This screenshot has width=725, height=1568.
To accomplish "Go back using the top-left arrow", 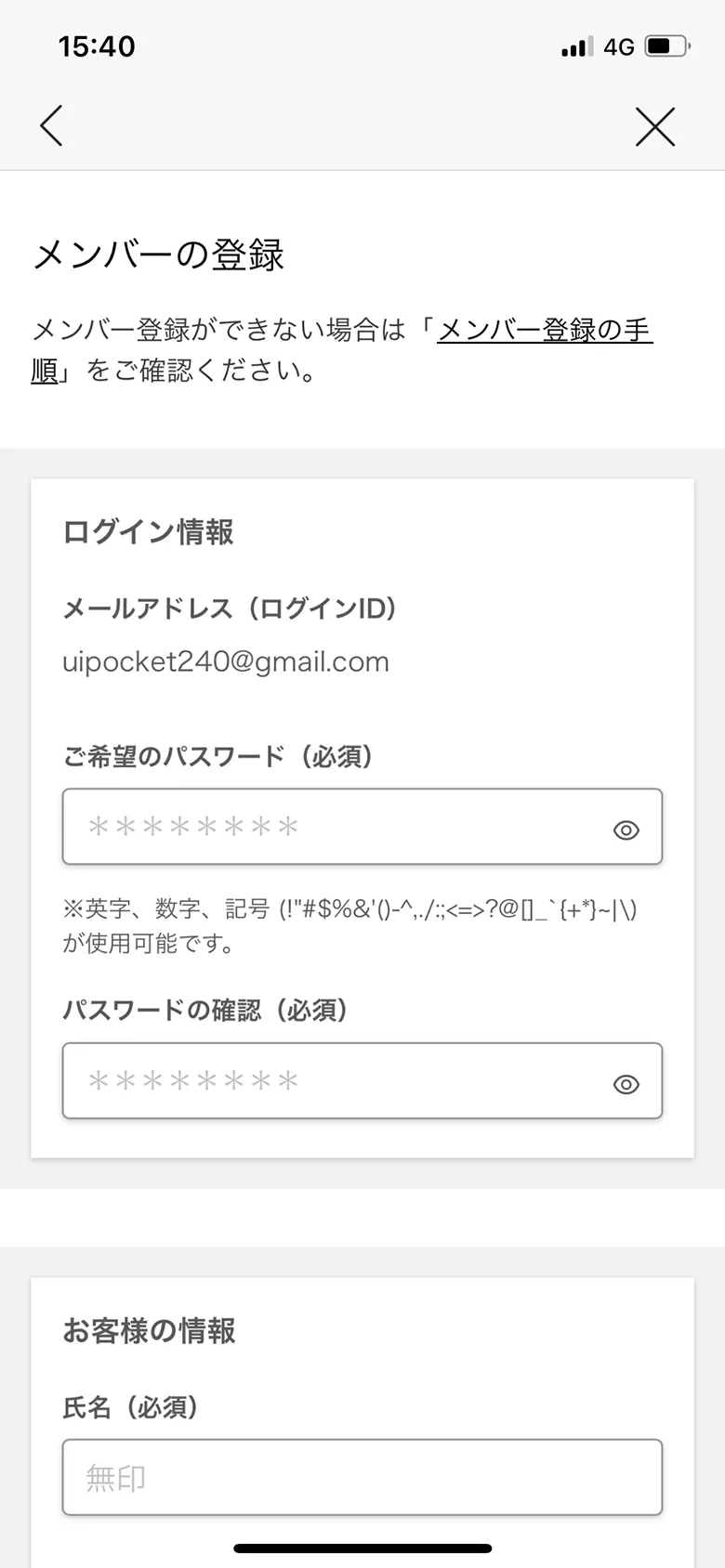I will point(51,126).
